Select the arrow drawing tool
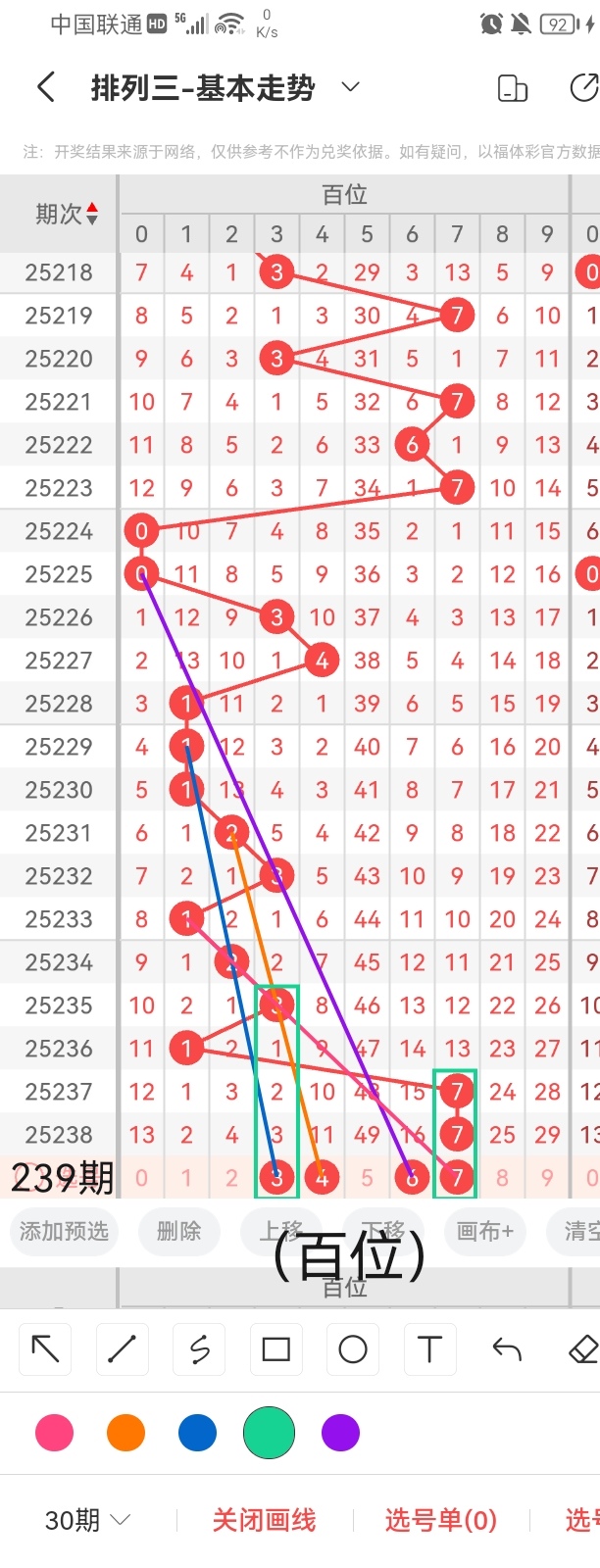Image resolution: width=600 pixels, height=1568 pixels. 45,1349
